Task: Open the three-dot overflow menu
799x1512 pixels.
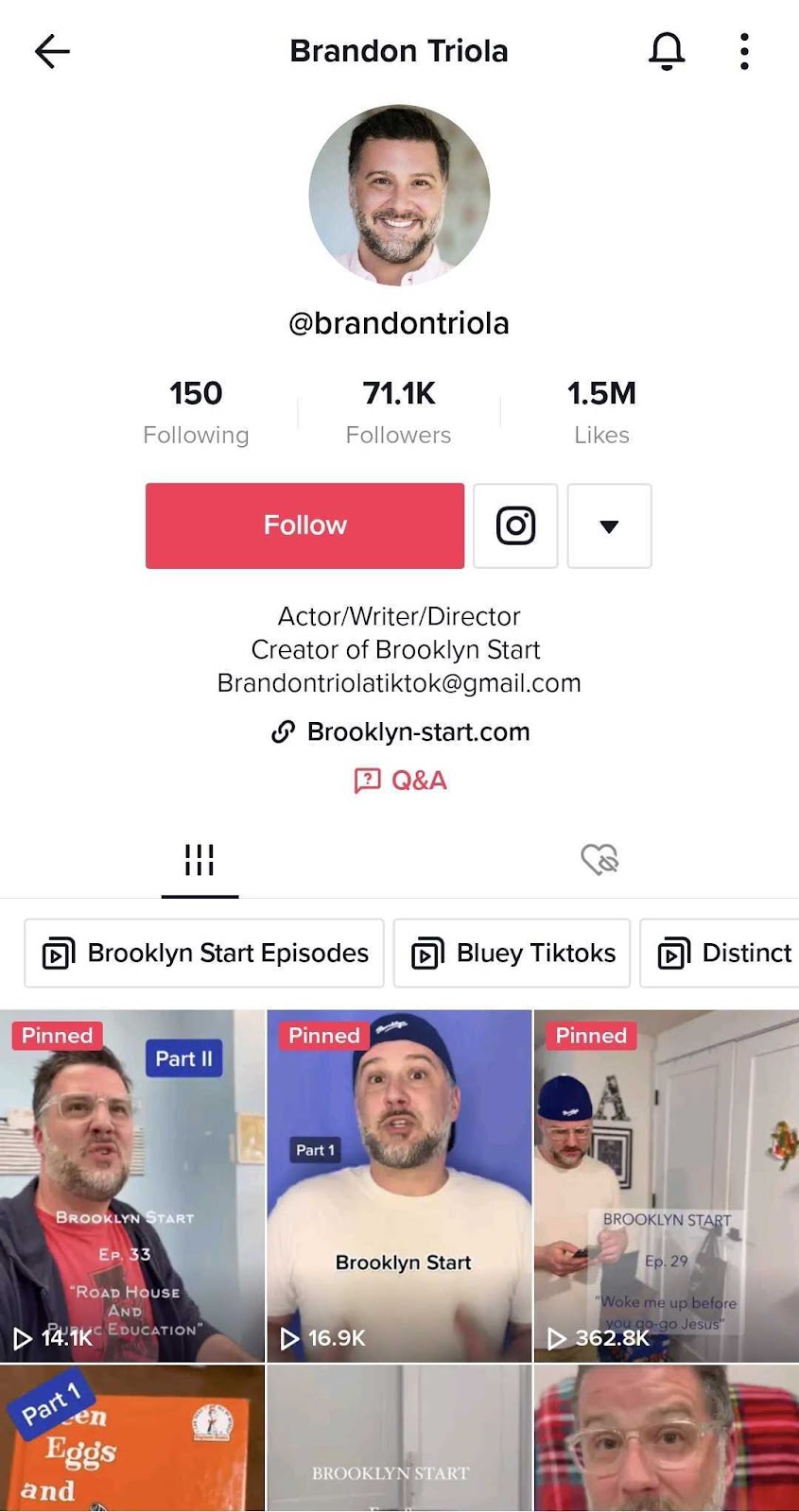Action: 745,51
